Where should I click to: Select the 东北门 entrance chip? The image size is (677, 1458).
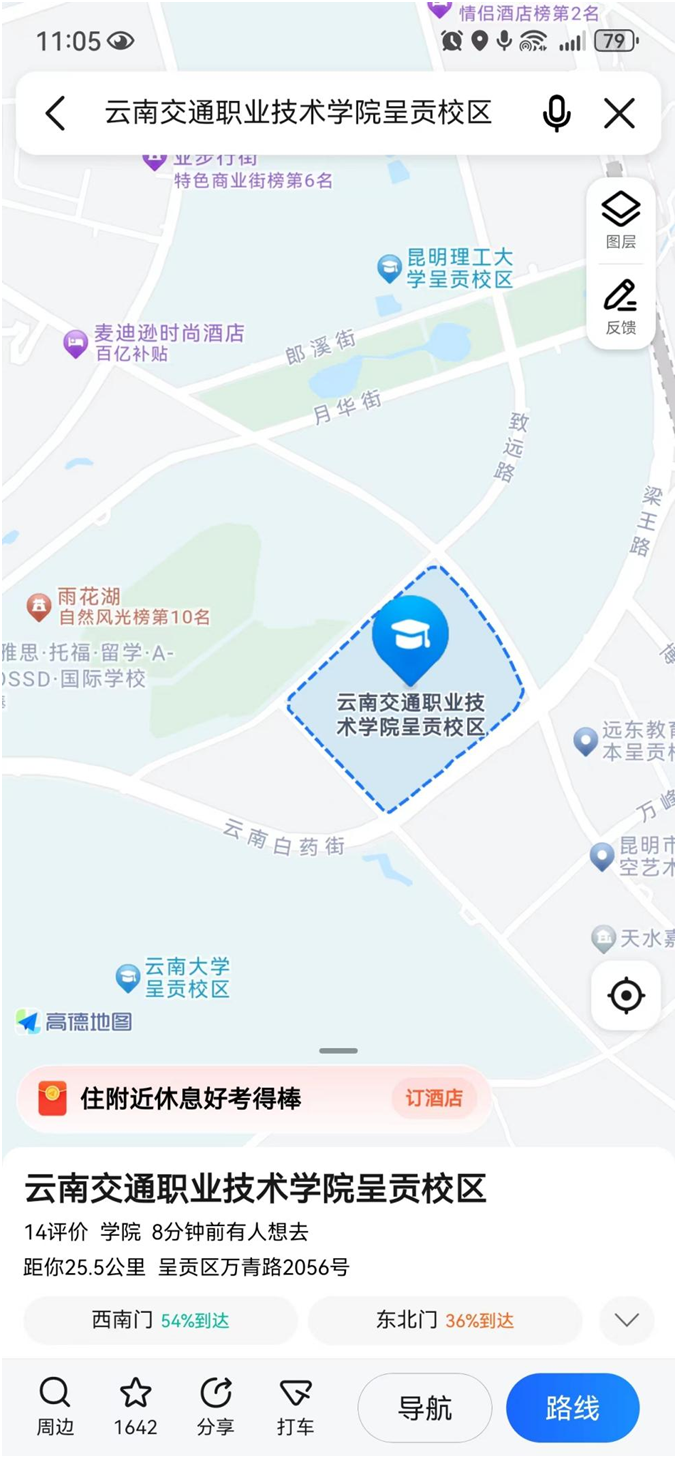pyautogui.click(x=444, y=1320)
